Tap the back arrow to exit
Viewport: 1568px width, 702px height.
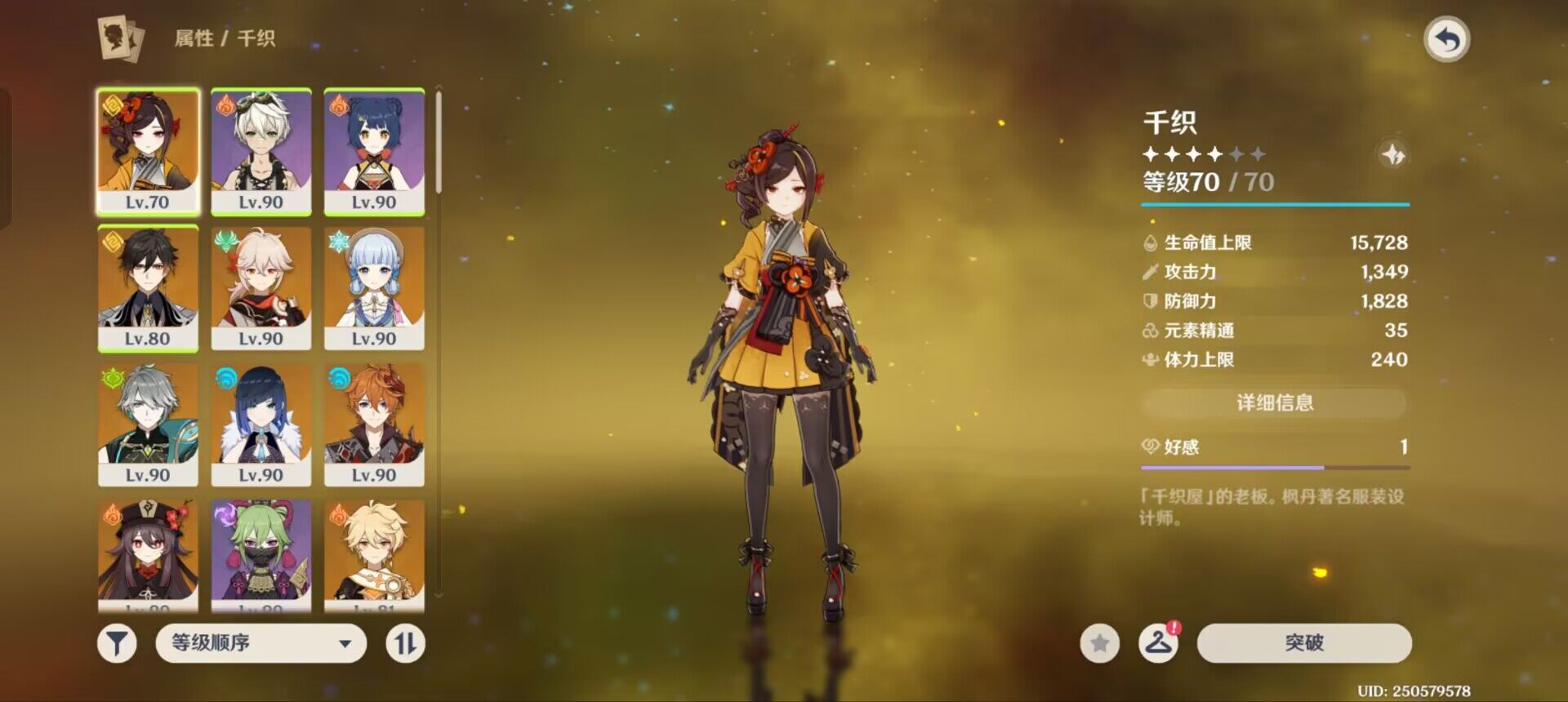[1446, 39]
